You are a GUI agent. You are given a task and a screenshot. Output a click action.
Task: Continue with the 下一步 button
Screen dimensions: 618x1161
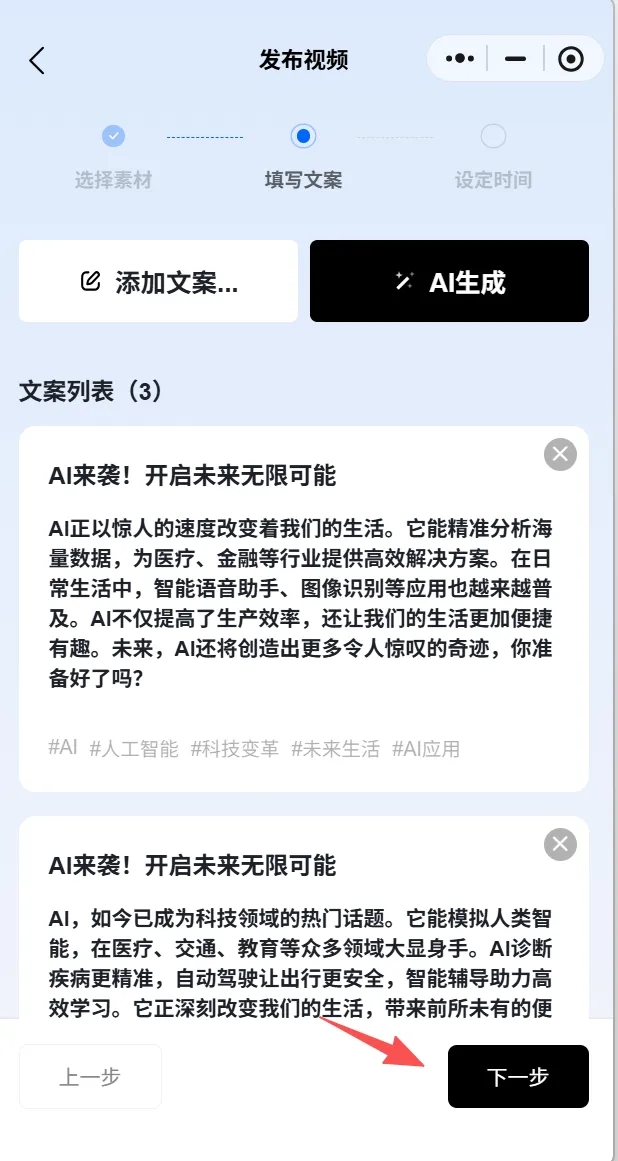tap(518, 1077)
